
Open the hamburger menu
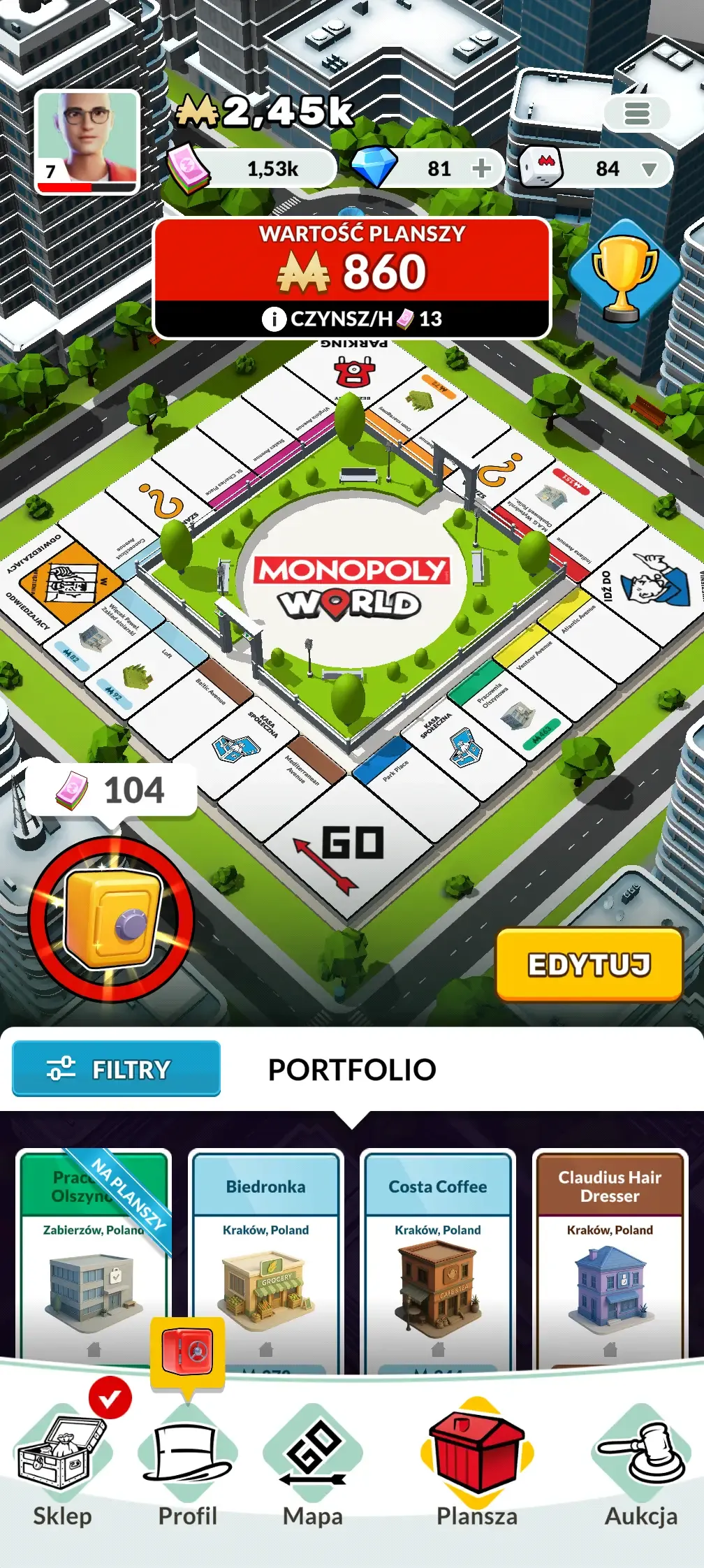(636, 113)
